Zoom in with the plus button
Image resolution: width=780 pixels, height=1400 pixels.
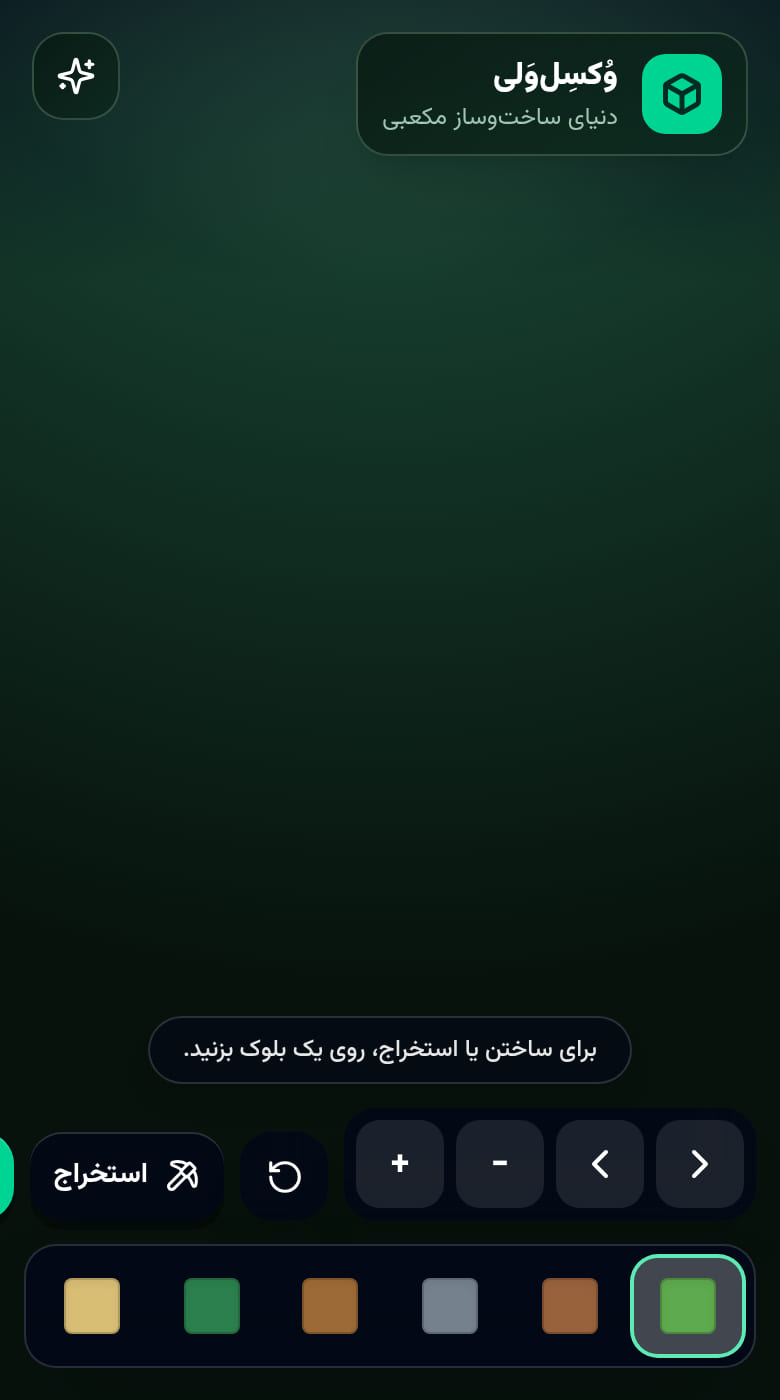[400, 1164]
